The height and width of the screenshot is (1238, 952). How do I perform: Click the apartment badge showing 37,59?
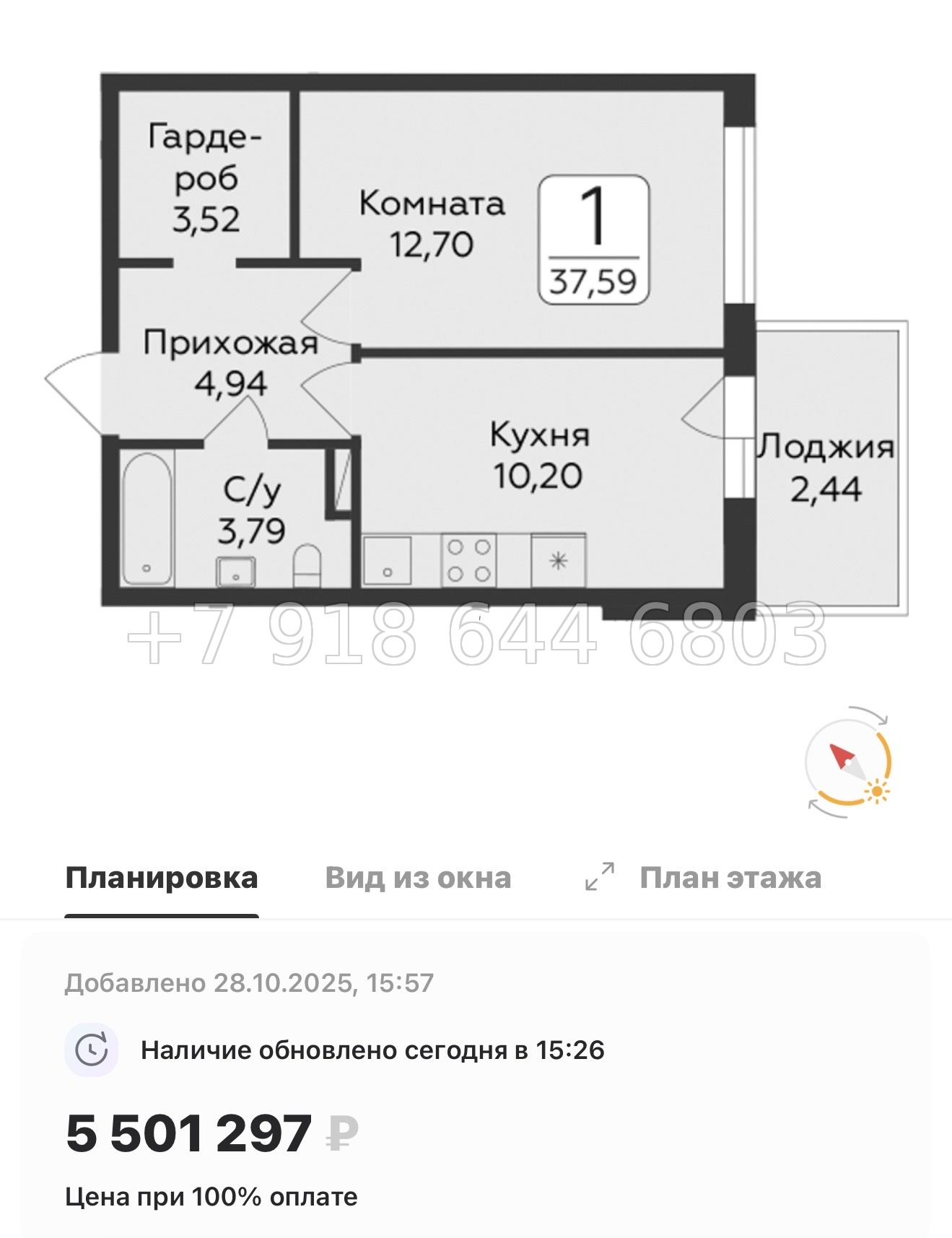595,238
